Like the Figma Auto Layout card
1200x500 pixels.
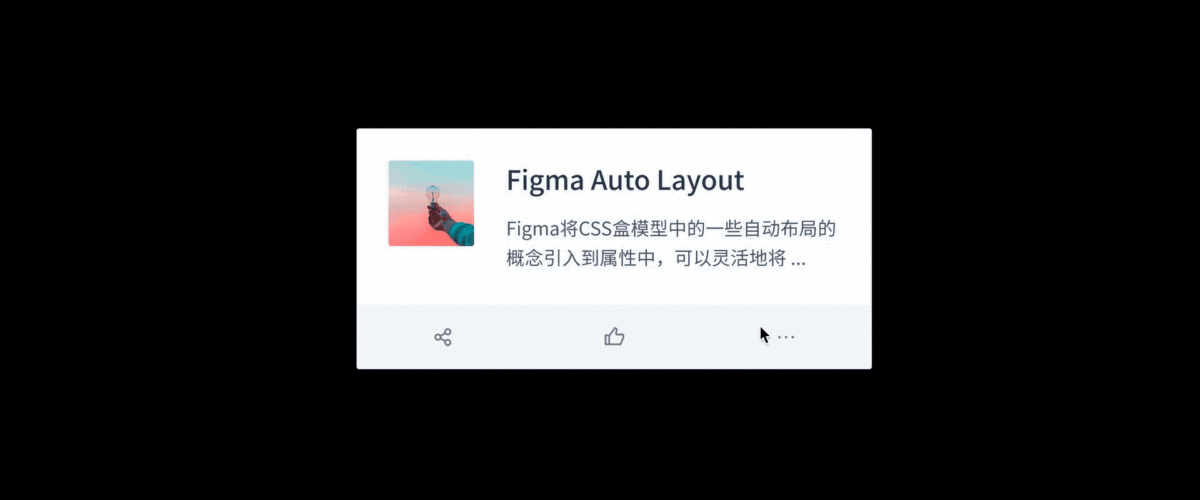(x=614, y=337)
